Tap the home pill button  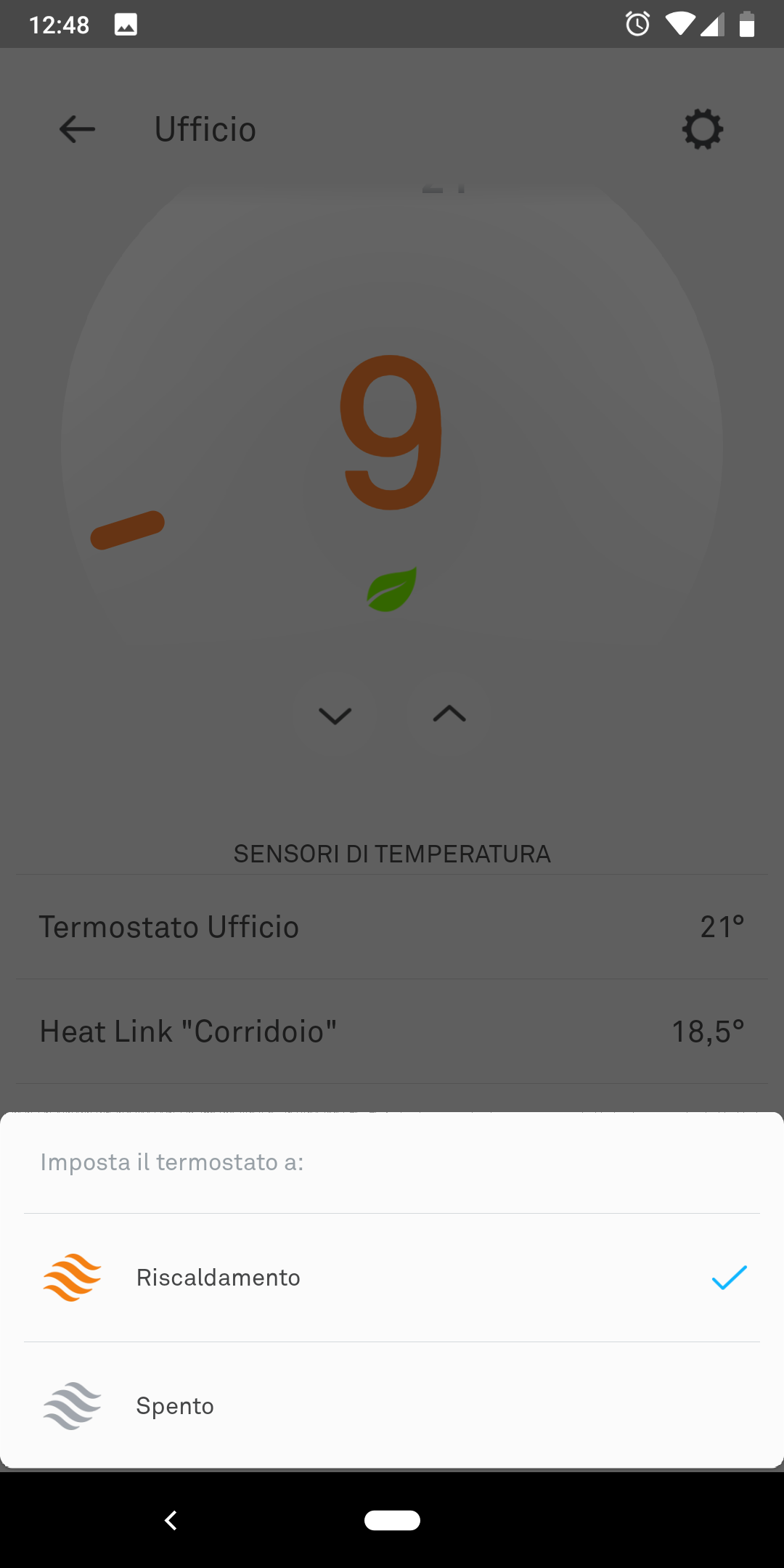pos(392,1520)
